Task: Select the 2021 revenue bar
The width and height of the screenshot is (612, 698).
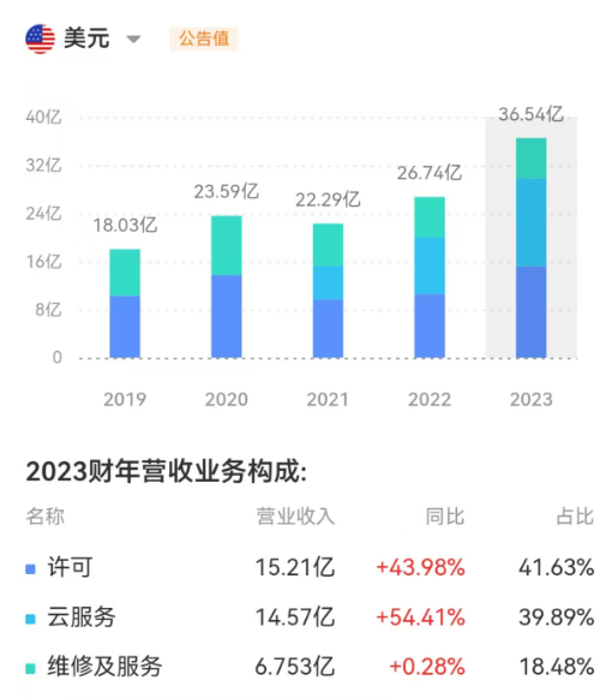Action: tap(328, 292)
